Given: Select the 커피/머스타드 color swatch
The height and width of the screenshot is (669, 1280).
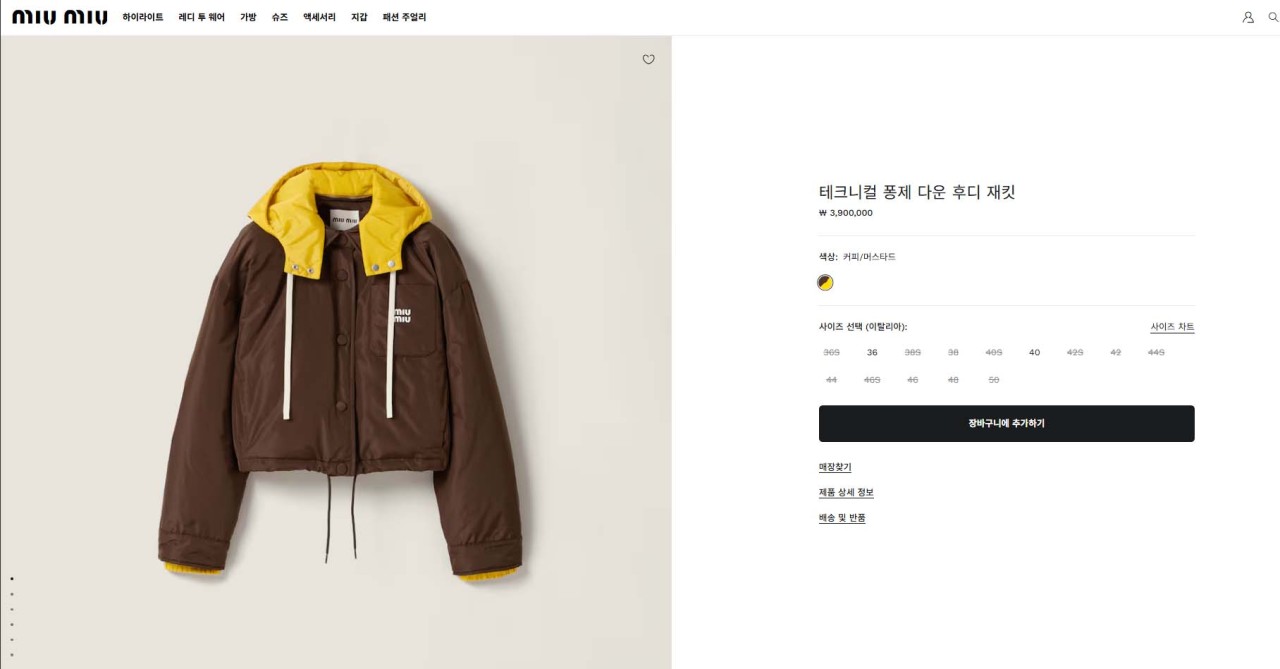Looking at the screenshot, I should point(825,283).
